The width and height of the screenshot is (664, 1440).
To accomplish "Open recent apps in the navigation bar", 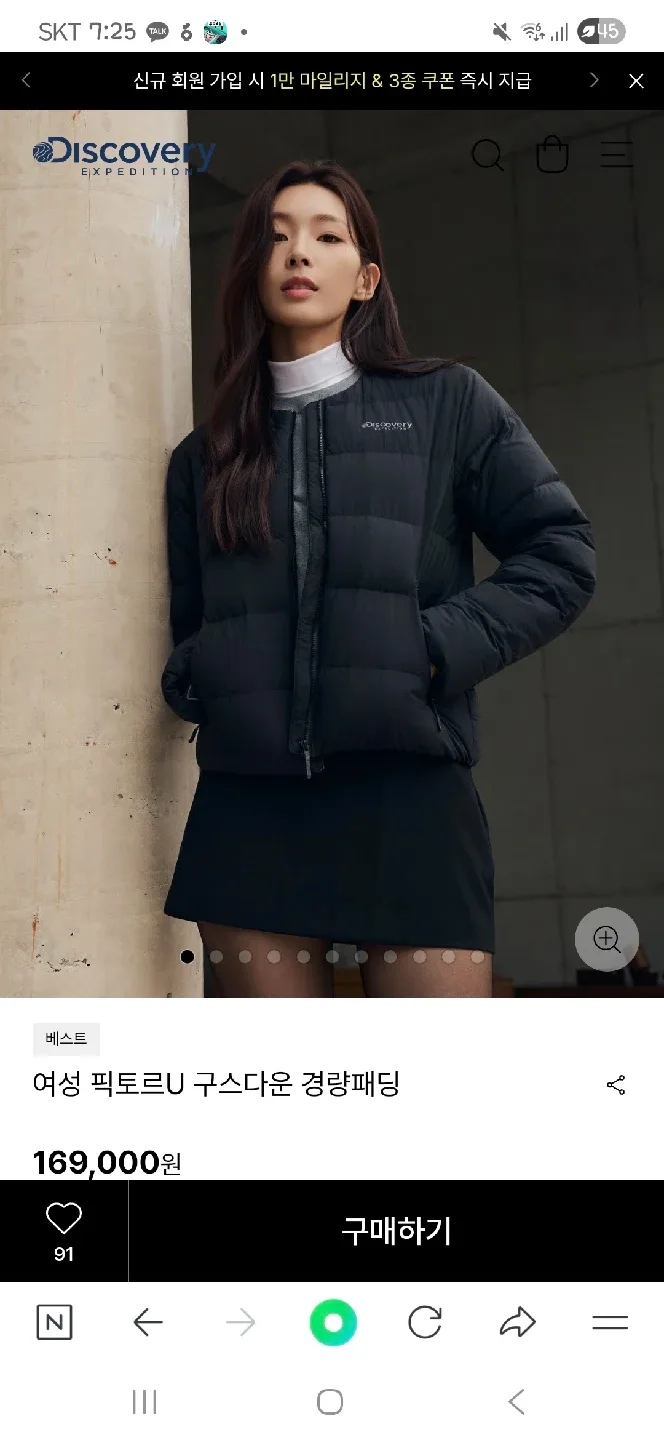I will (145, 1402).
